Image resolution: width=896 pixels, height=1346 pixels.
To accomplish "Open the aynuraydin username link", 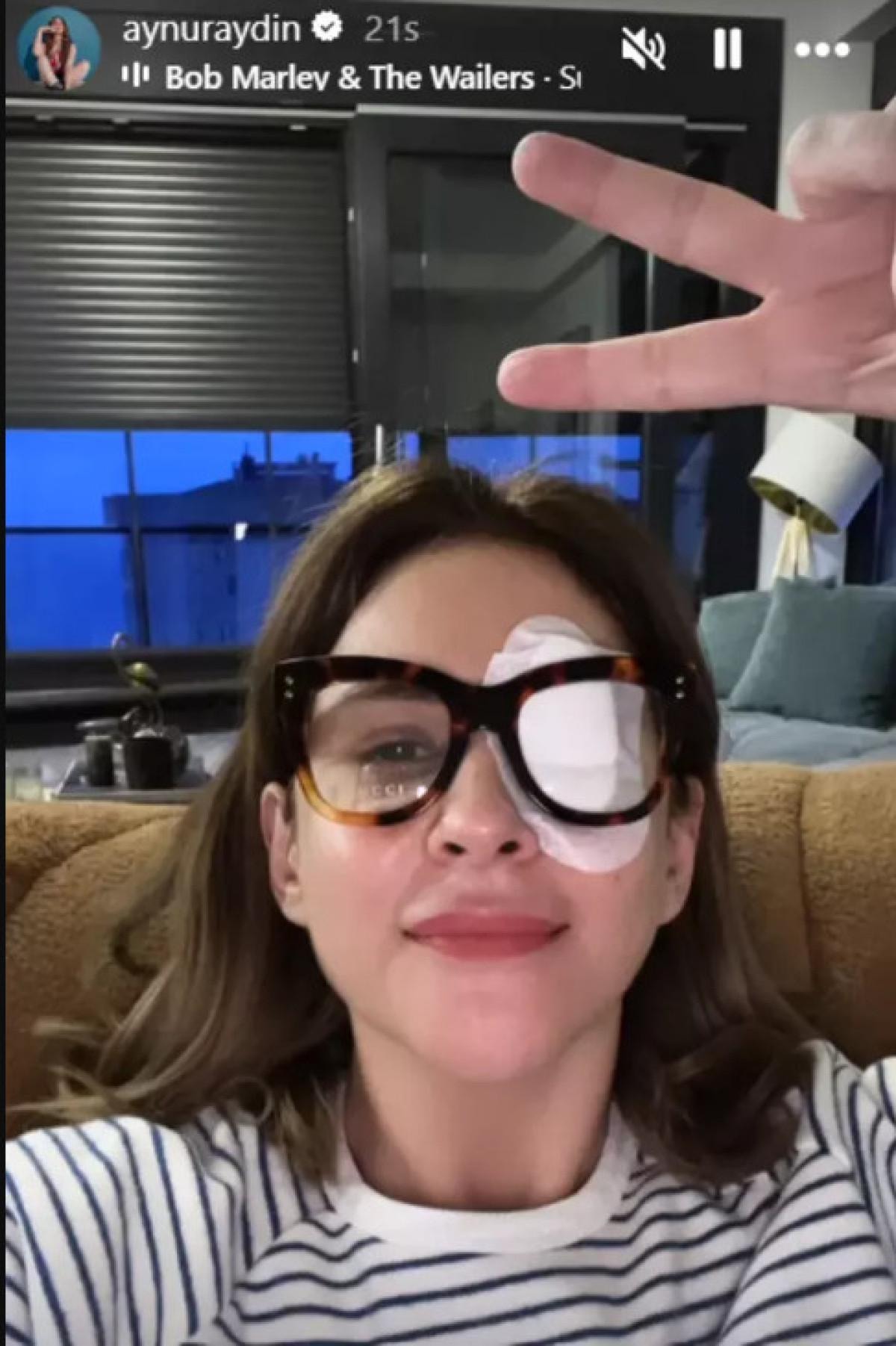I will [x=211, y=30].
